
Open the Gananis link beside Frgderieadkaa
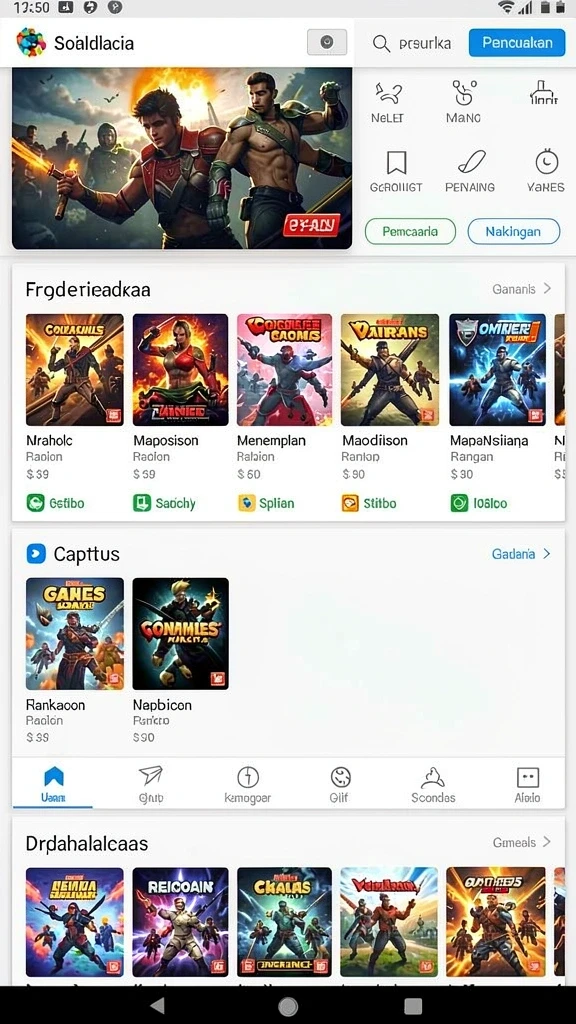click(x=522, y=289)
